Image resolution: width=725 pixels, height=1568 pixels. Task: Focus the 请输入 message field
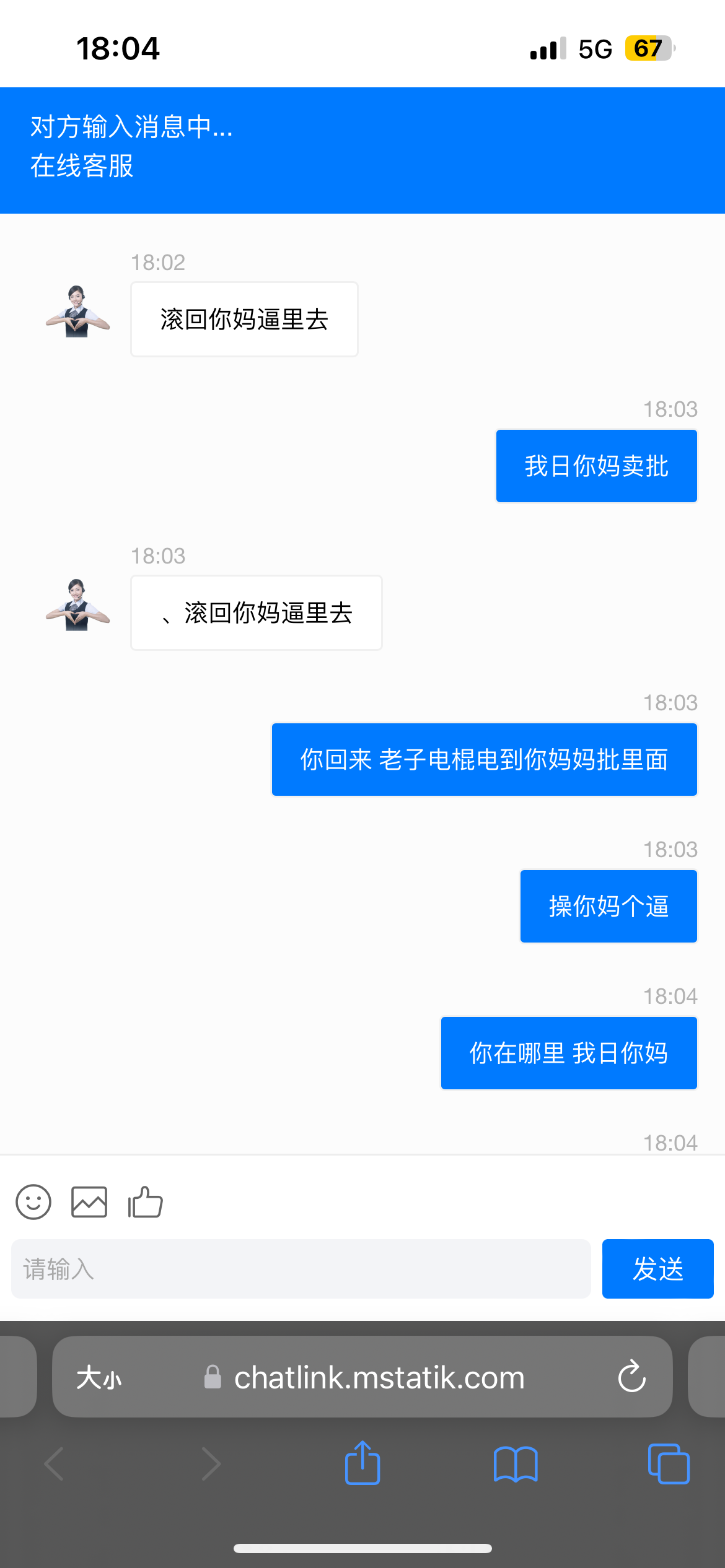[301, 1269]
